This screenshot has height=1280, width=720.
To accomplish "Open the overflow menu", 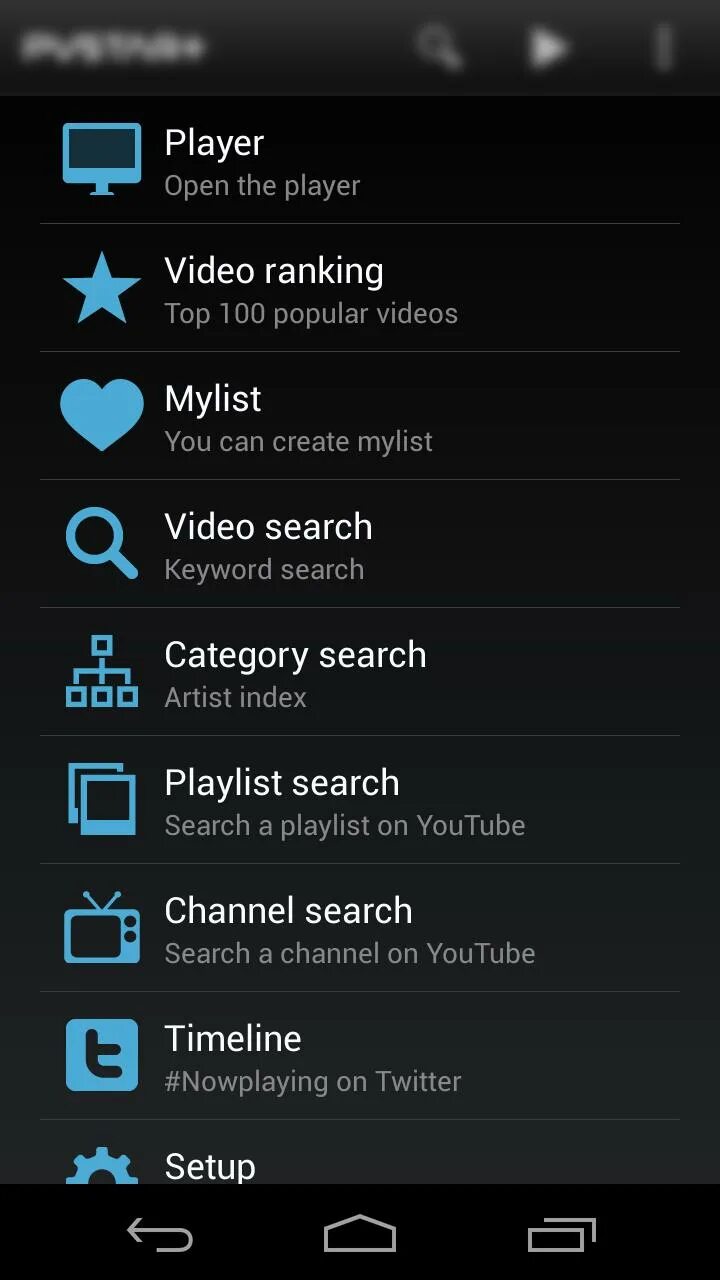I will 662,47.
